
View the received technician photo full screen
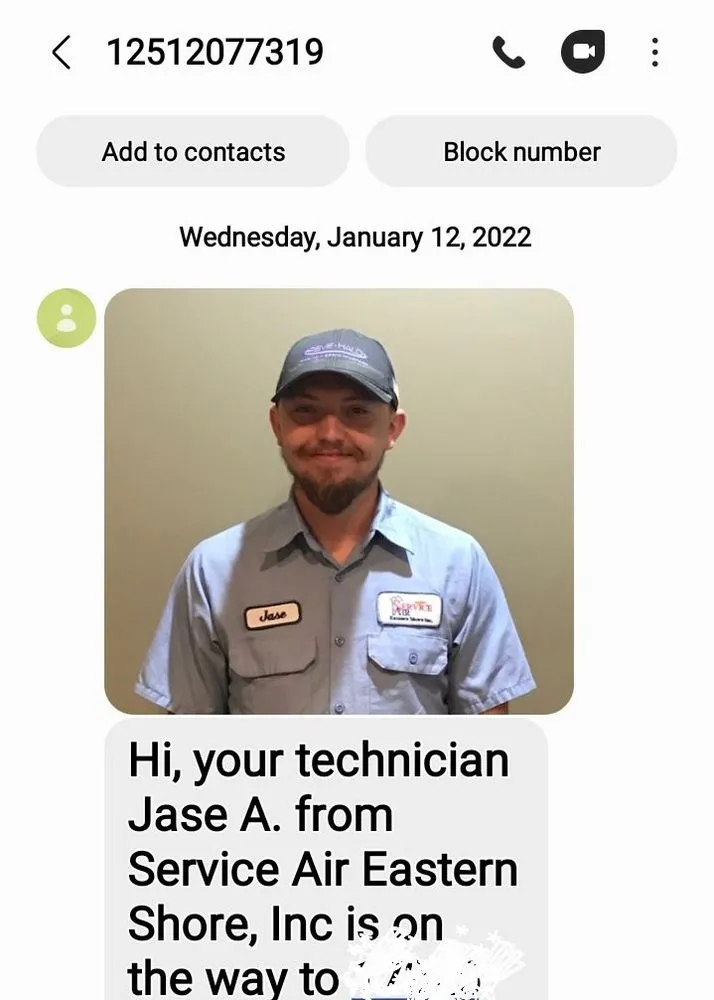(x=339, y=500)
